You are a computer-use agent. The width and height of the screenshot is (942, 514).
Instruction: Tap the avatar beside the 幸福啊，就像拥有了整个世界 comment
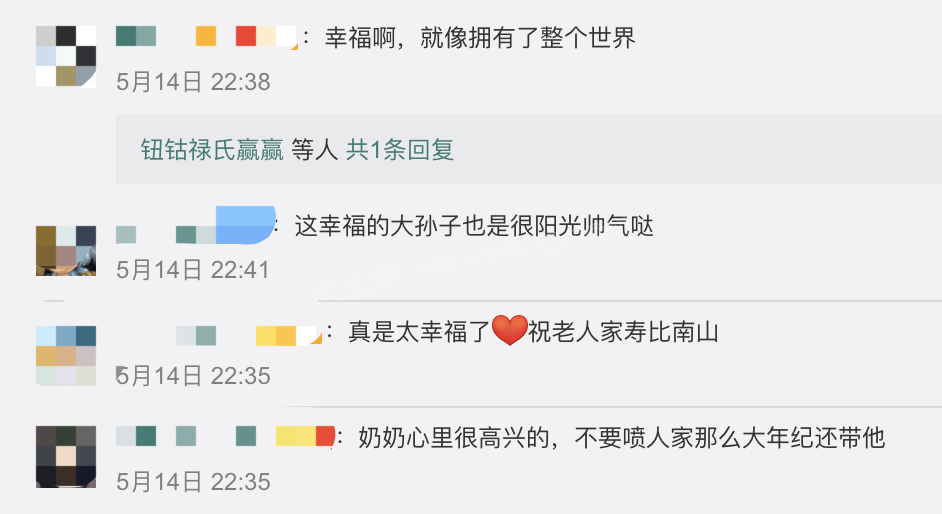pyautogui.click(x=66, y=56)
